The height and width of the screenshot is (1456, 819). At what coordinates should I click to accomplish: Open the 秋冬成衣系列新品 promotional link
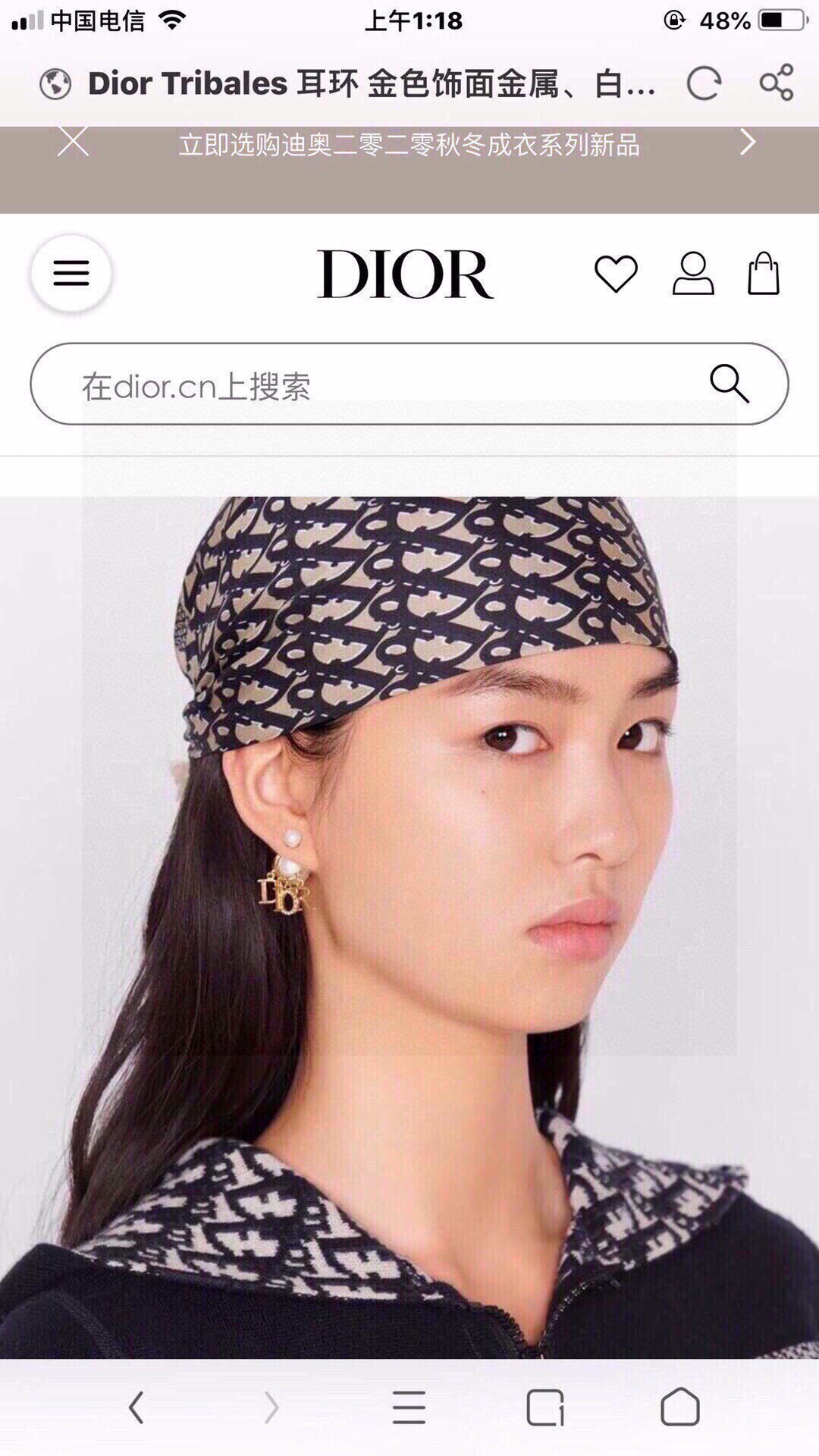(409, 146)
